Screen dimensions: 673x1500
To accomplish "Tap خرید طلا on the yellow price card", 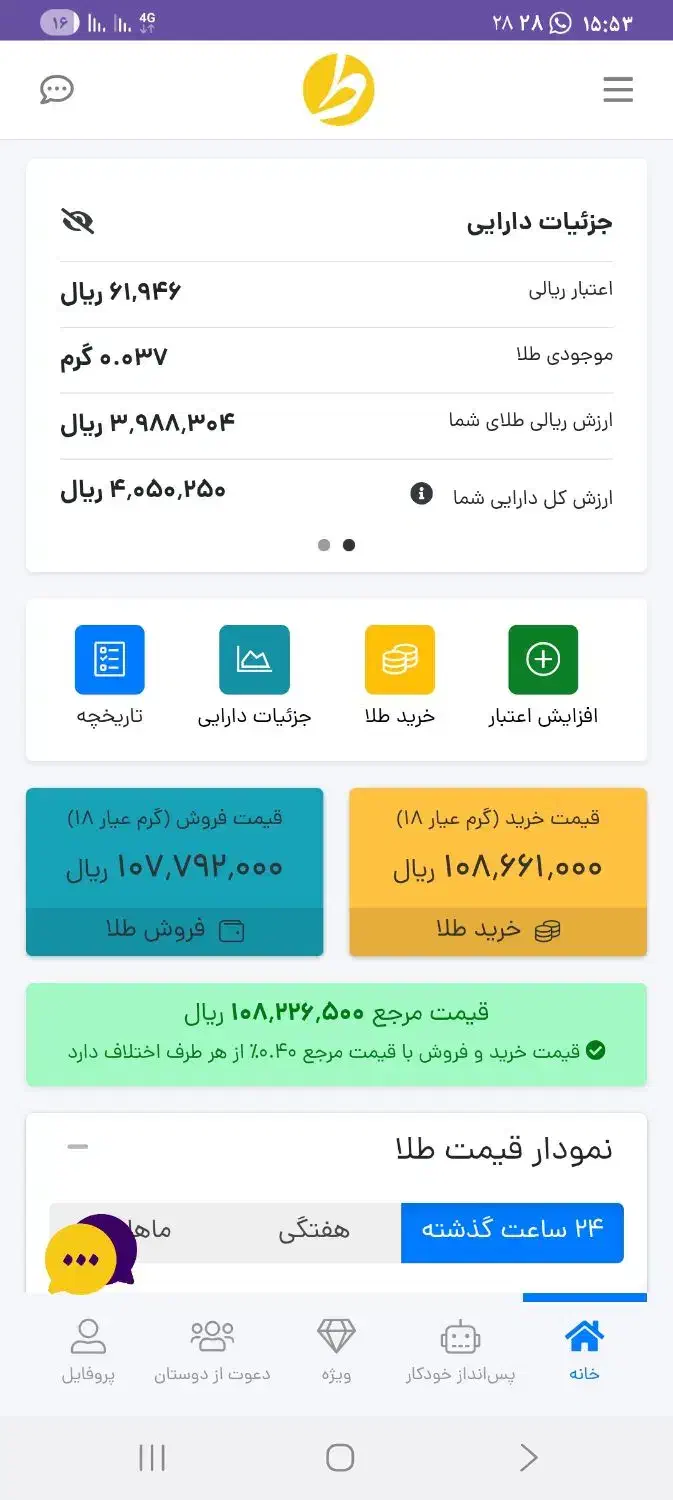I will 498,930.
